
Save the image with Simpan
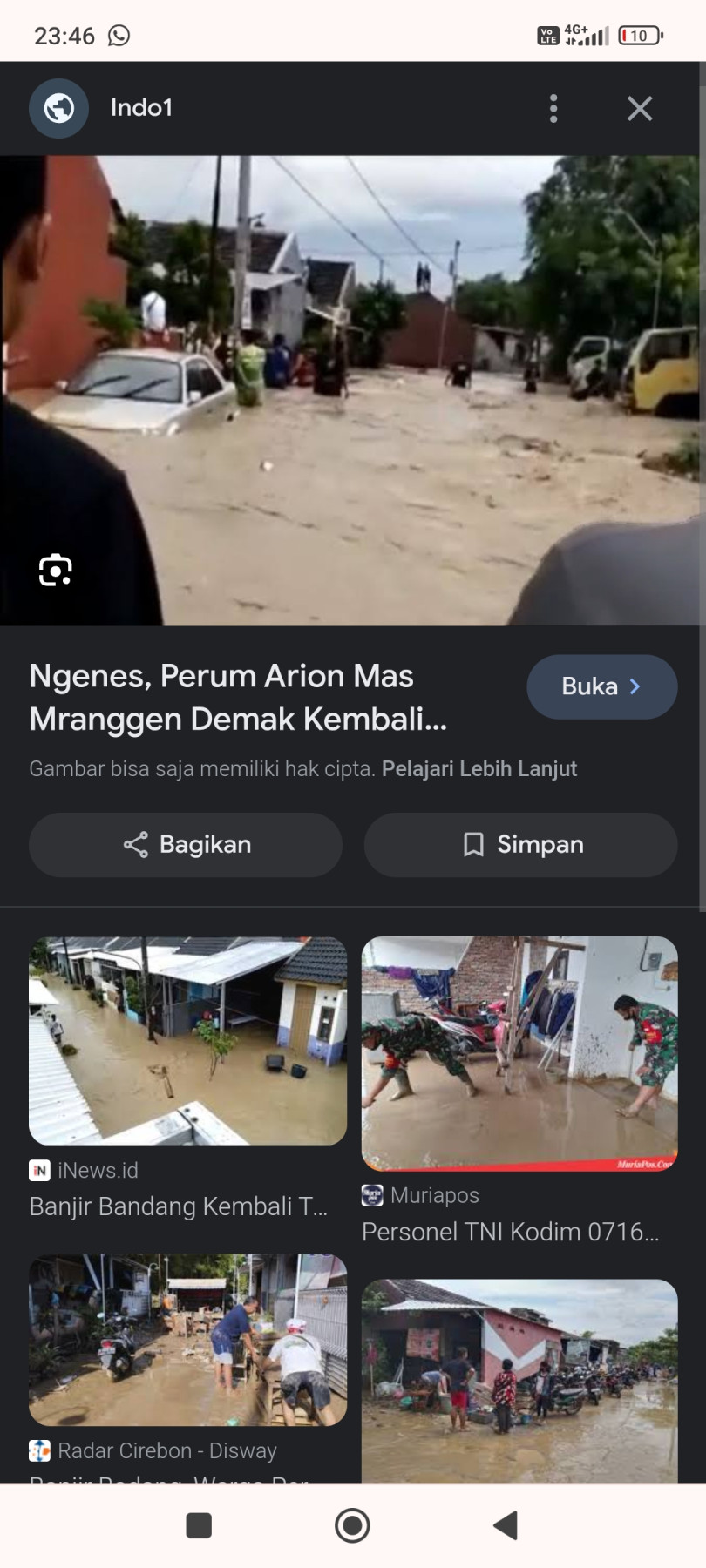[x=520, y=844]
